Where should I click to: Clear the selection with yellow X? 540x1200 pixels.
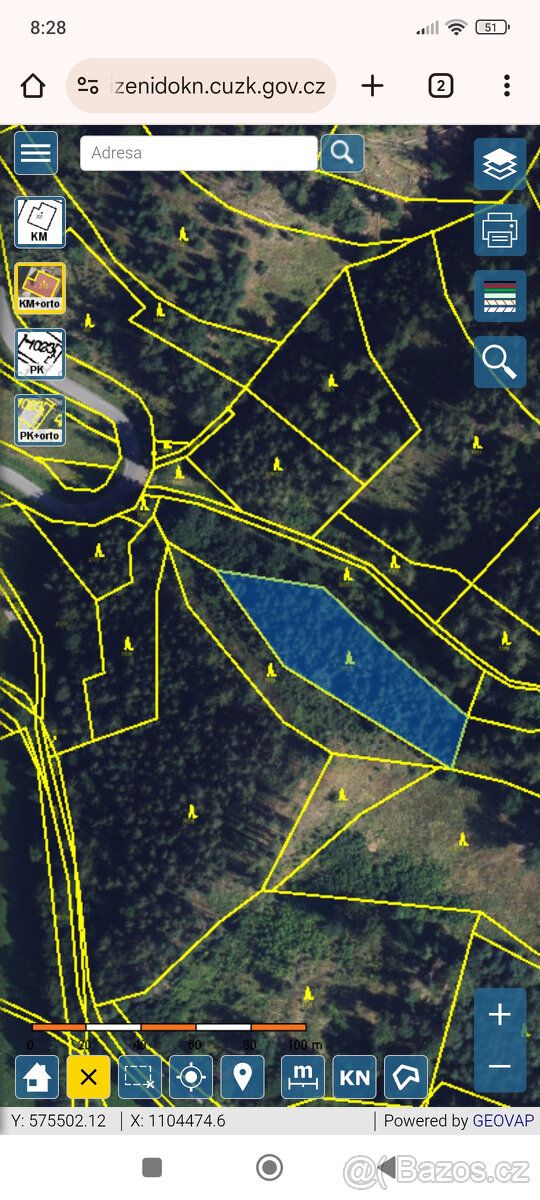tap(88, 1077)
